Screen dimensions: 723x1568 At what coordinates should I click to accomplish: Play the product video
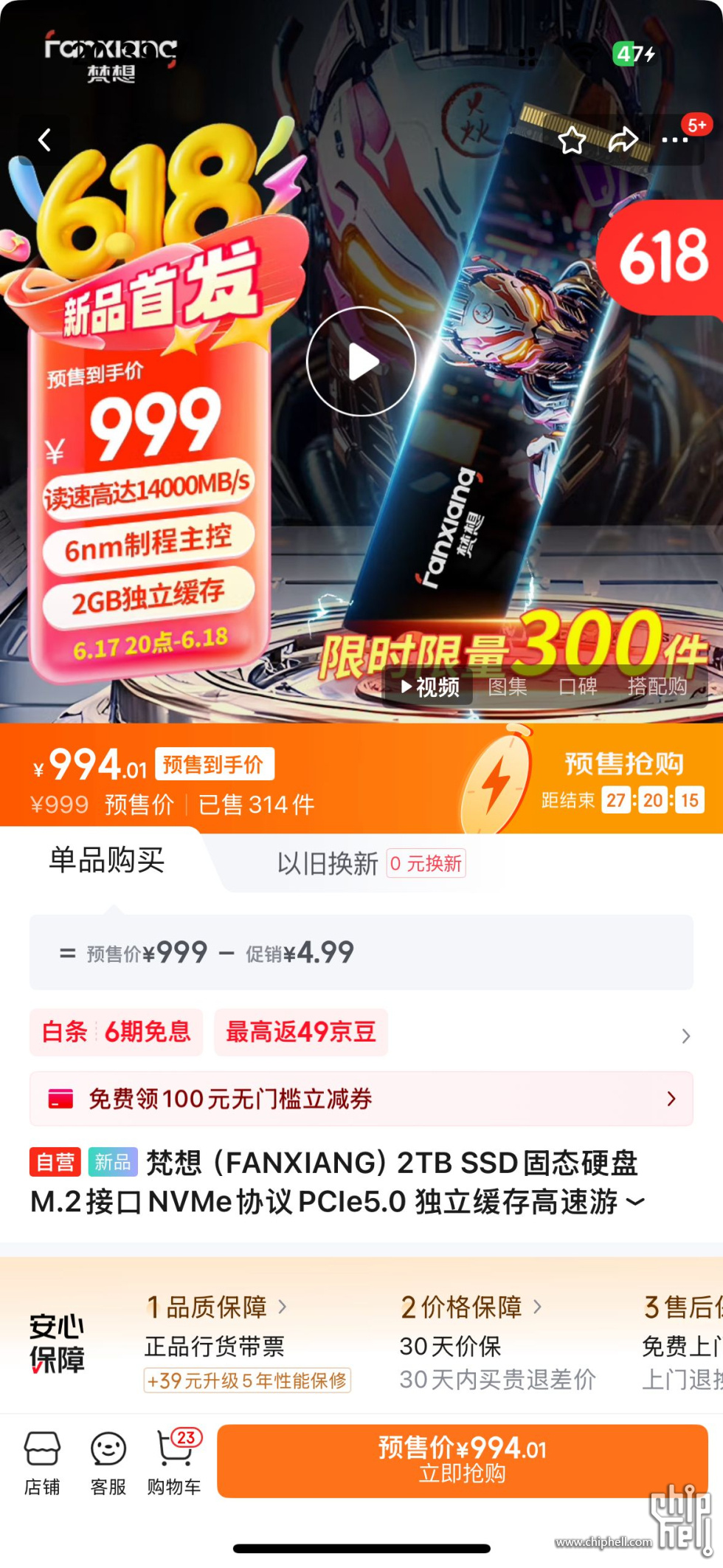tap(361, 362)
